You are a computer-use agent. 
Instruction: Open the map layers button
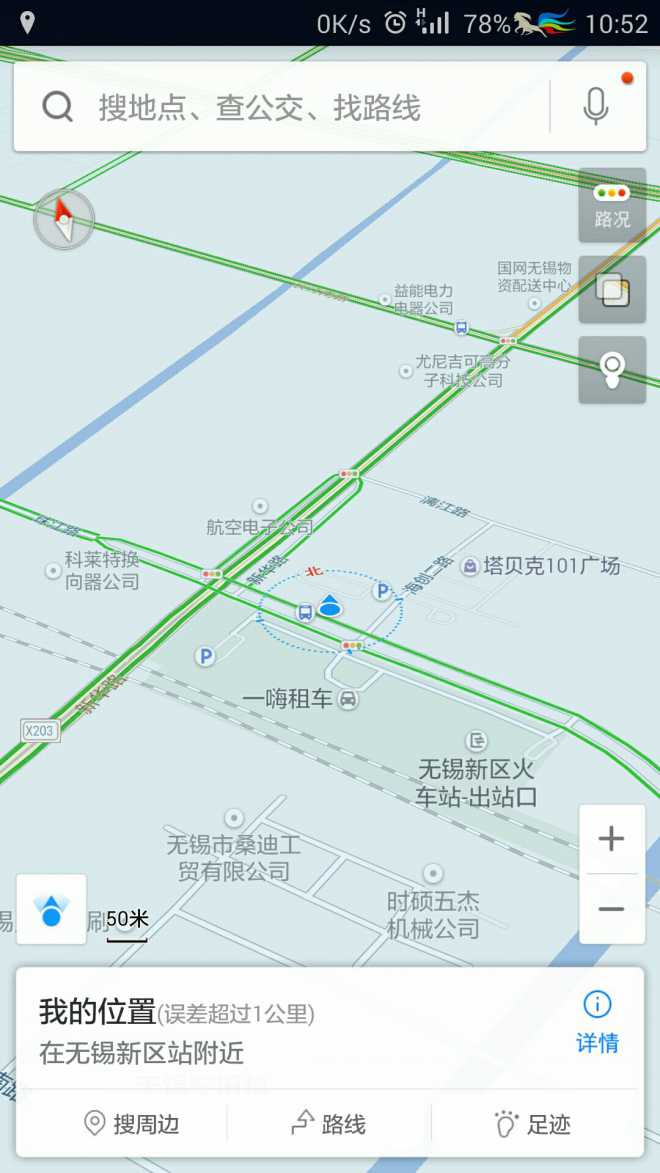(x=612, y=290)
